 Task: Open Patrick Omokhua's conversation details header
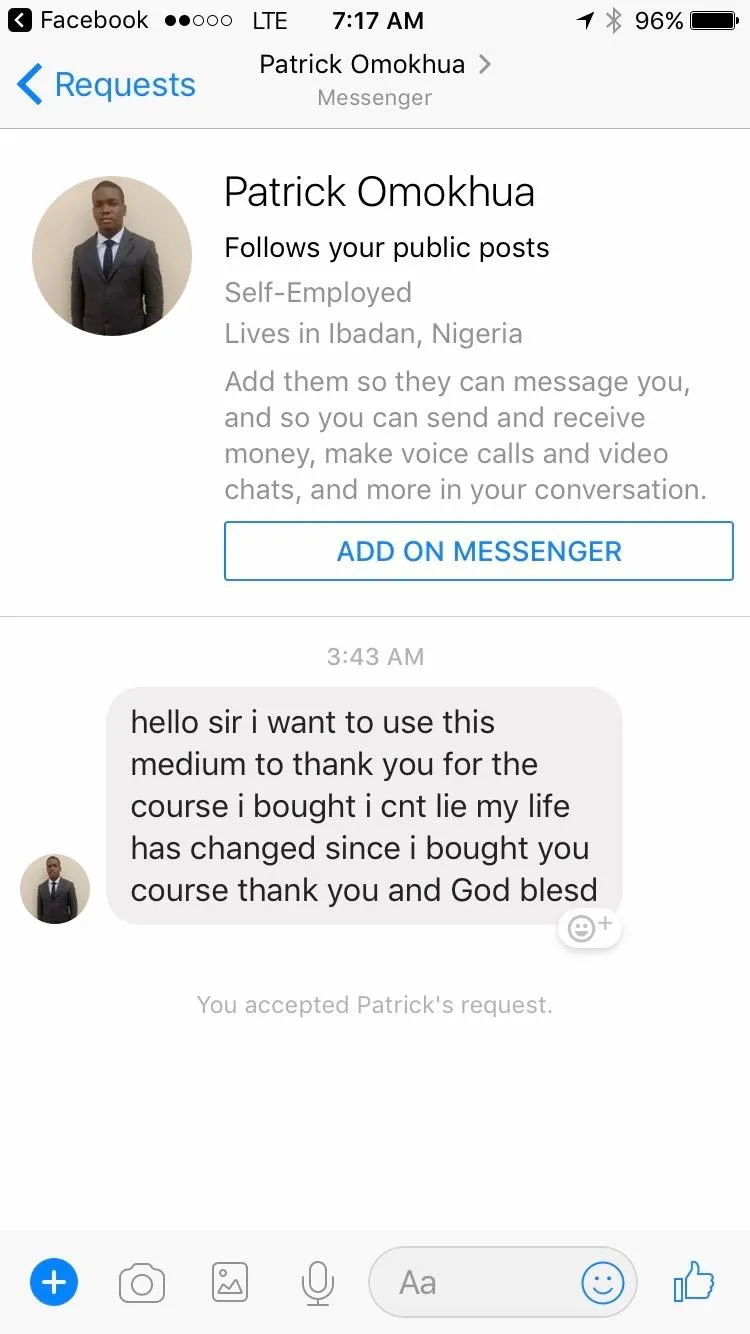pos(374,79)
